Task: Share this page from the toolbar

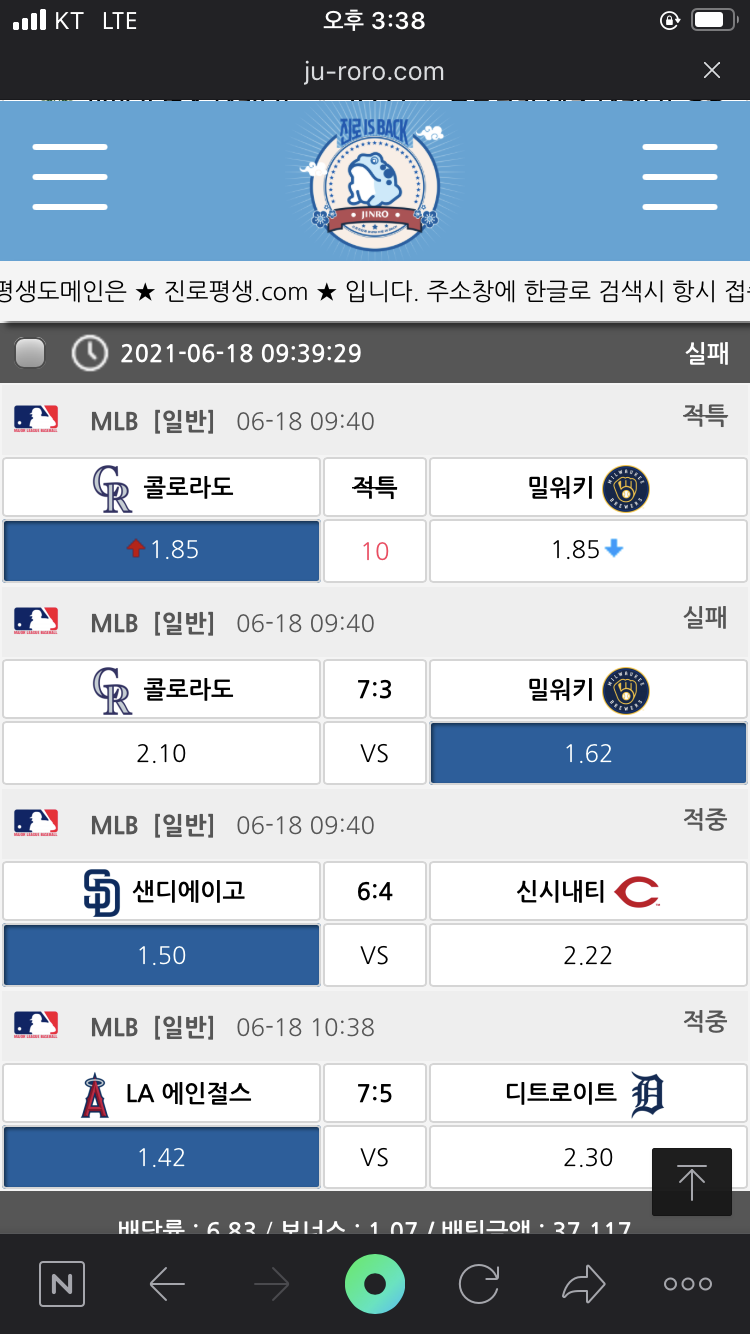Action: click(x=584, y=1284)
